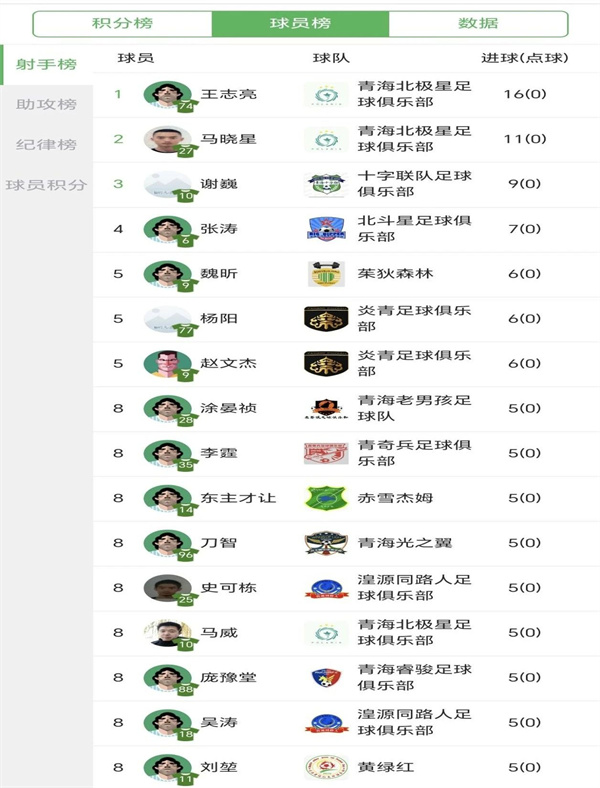Open the 数据 tab
Screen dimensions: 600x788
click(x=477, y=23)
